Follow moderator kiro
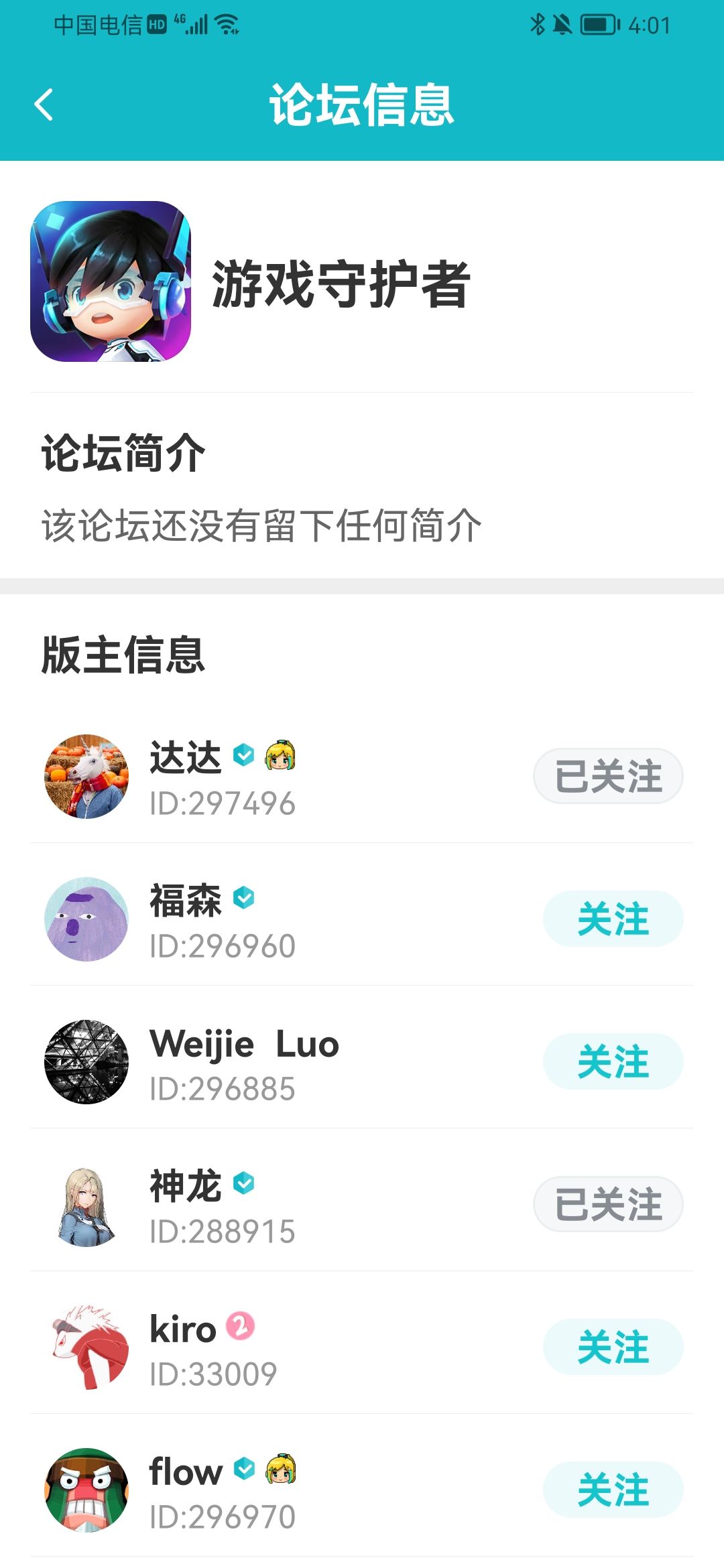Viewport: 724px width, 1568px height. click(613, 1347)
